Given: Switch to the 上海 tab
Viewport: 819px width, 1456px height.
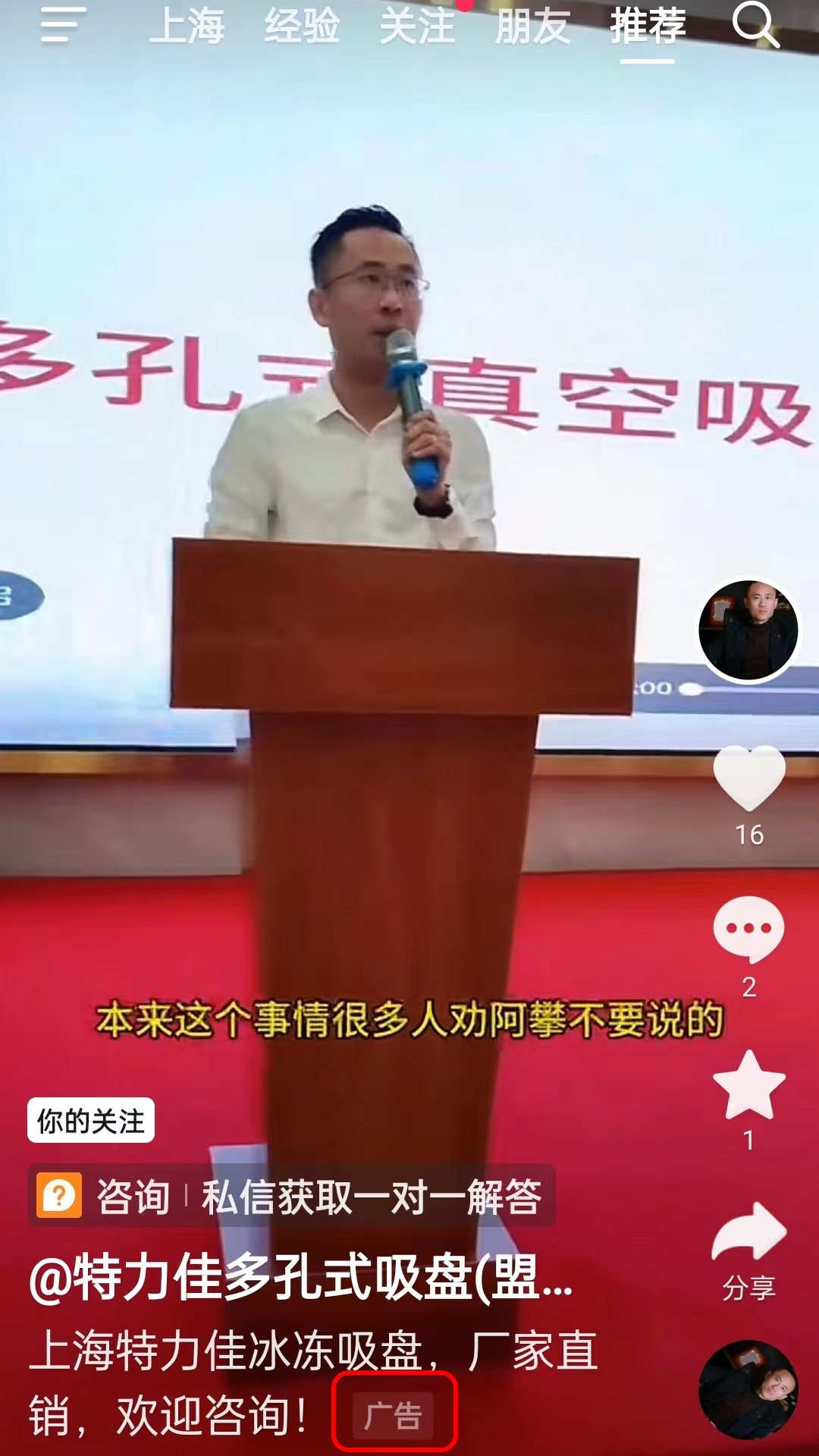Looking at the screenshot, I should 187,26.
